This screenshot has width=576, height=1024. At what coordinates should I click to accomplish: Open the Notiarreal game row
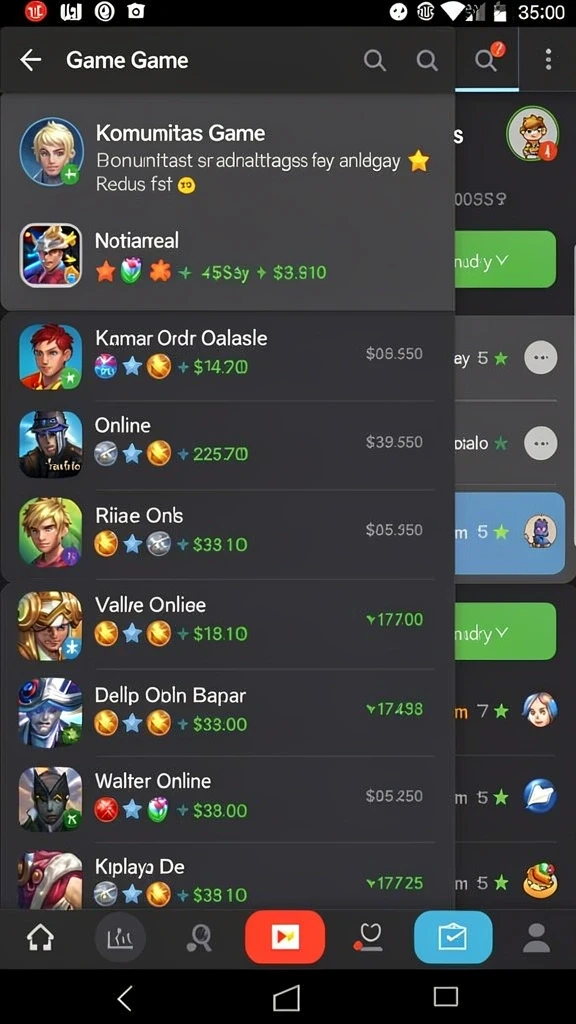point(227,256)
